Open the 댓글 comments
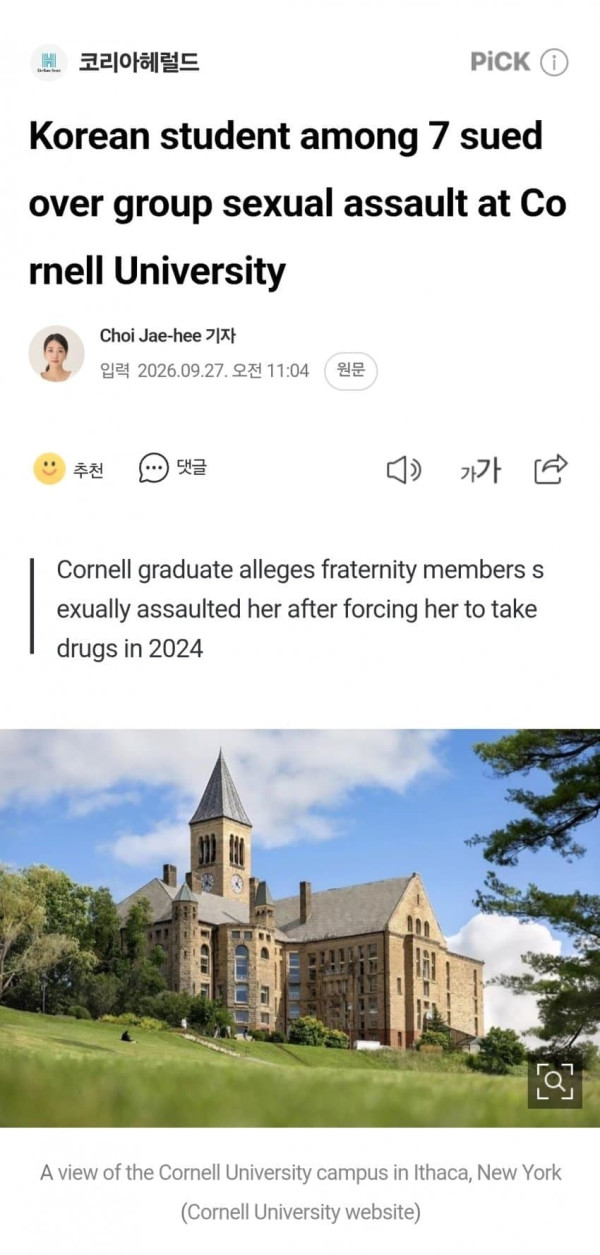This screenshot has width=600, height=1255. (x=173, y=468)
